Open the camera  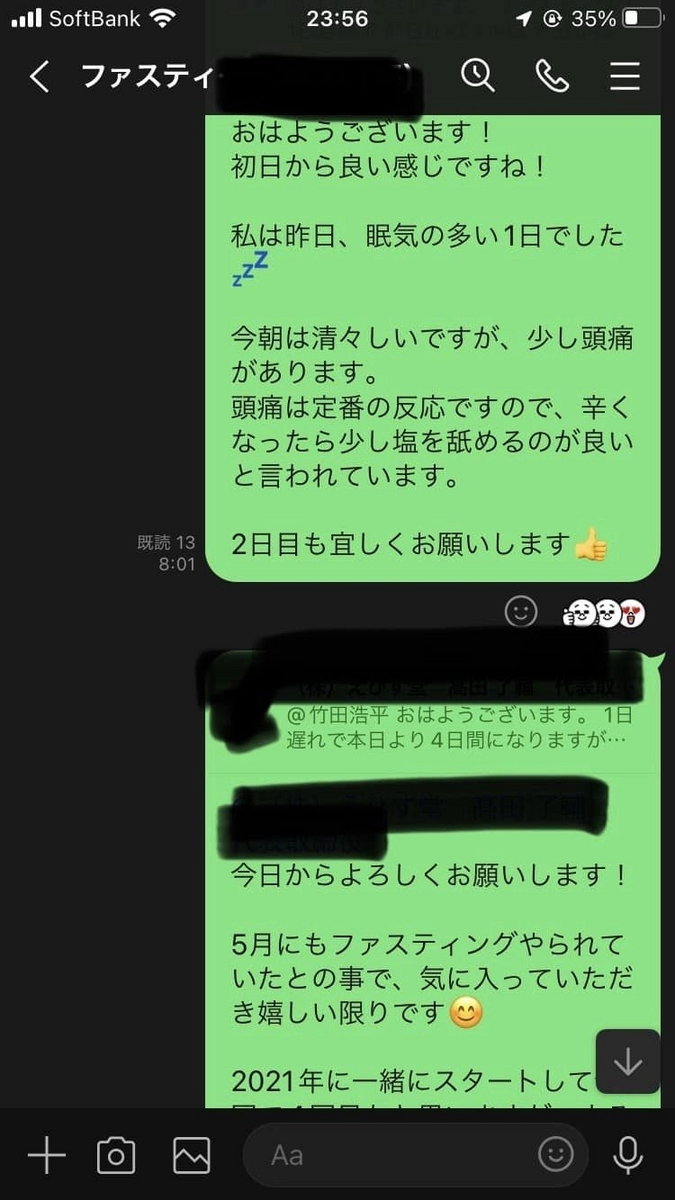pyautogui.click(x=116, y=1156)
